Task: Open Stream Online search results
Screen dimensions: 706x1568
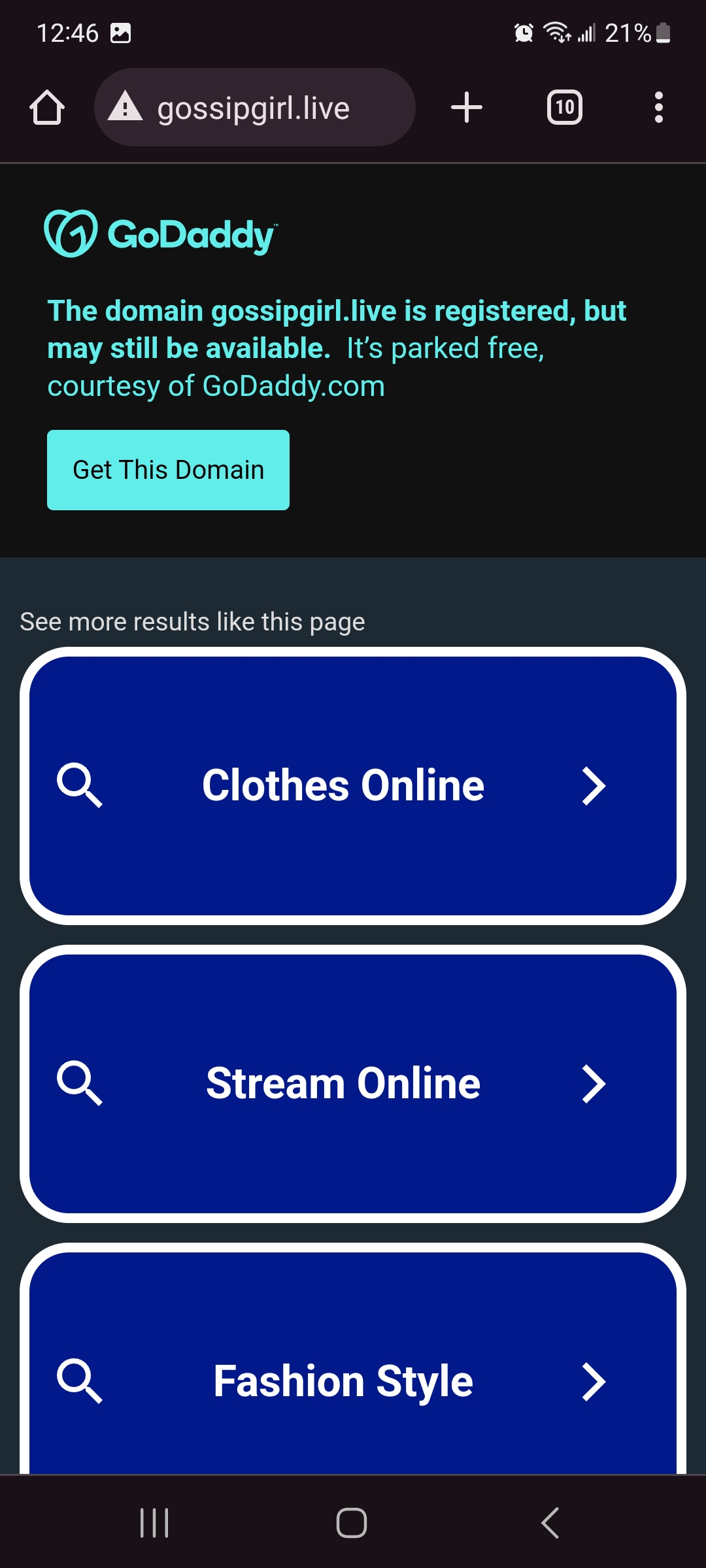Action: coord(353,1084)
